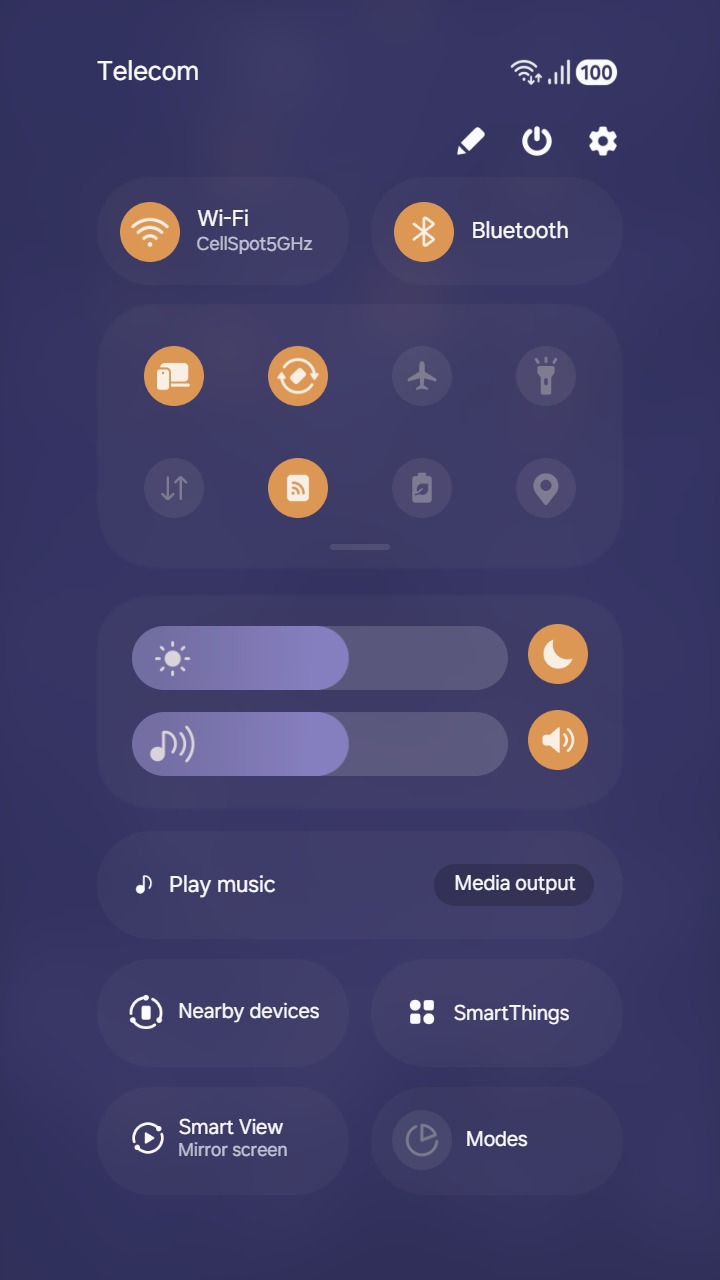This screenshot has width=720, height=1280.
Task: Disable auto rotate
Action: (x=298, y=377)
